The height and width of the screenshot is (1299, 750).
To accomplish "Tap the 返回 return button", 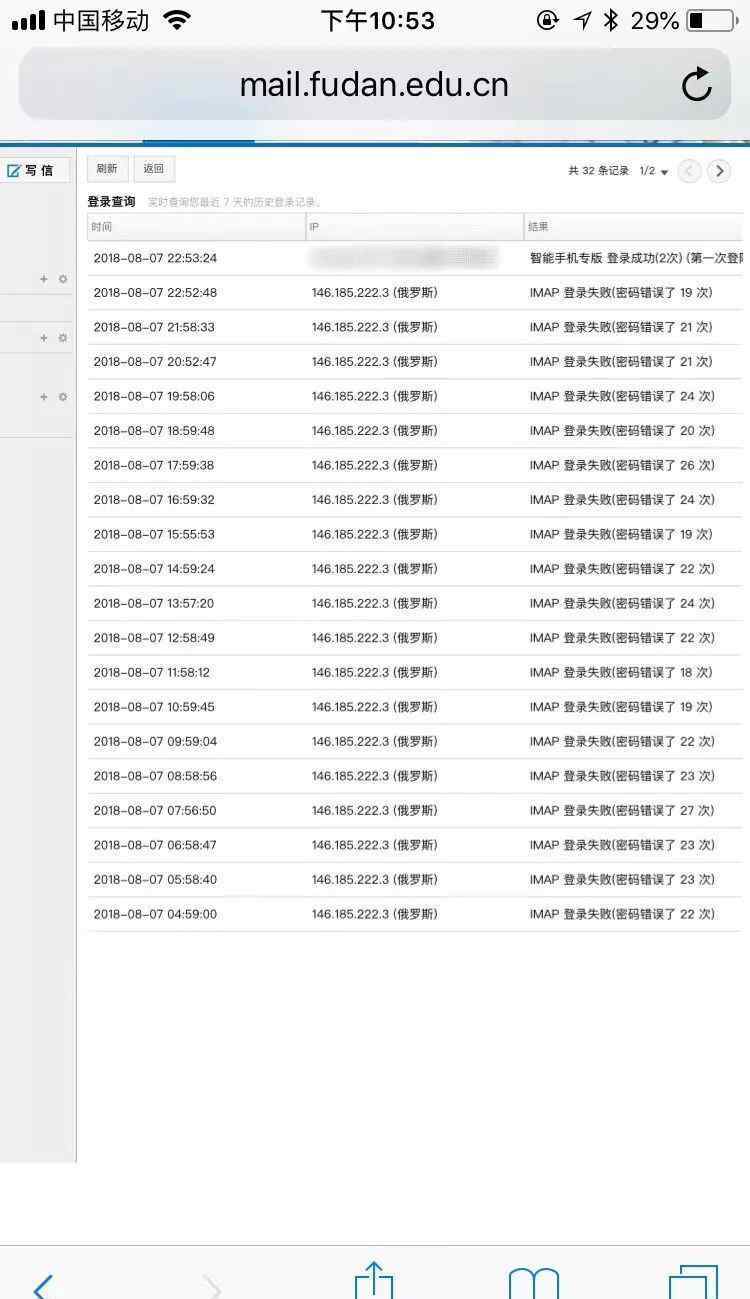I will (x=154, y=169).
